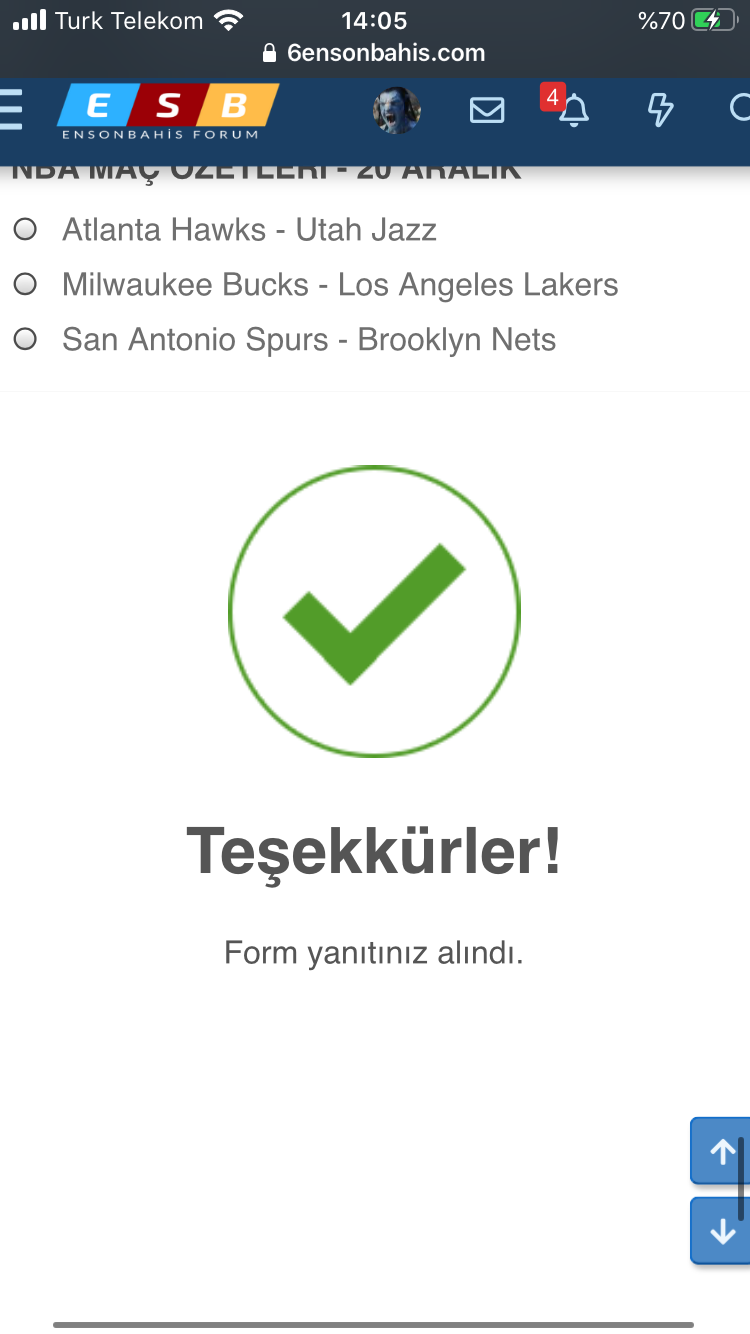Tap the up arrow to jump to top

(x=721, y=1152)
